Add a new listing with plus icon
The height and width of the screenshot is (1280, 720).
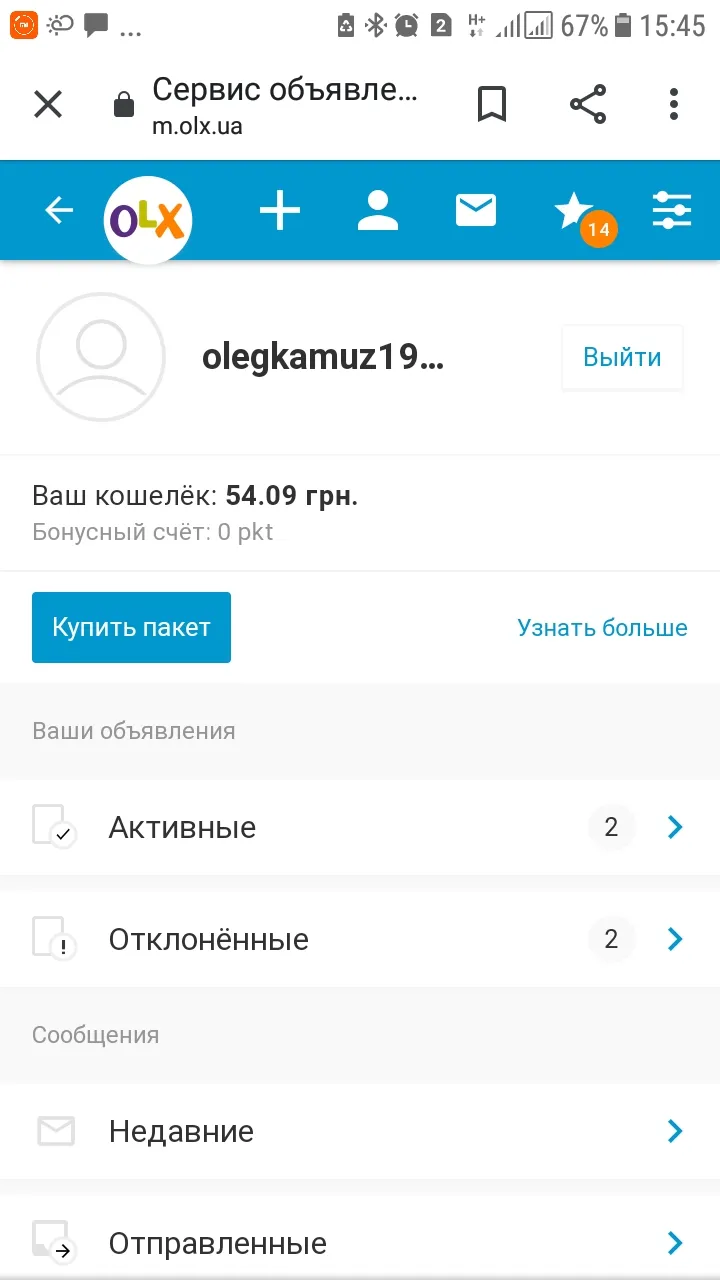pyautogui.click(x=280, y=211)
